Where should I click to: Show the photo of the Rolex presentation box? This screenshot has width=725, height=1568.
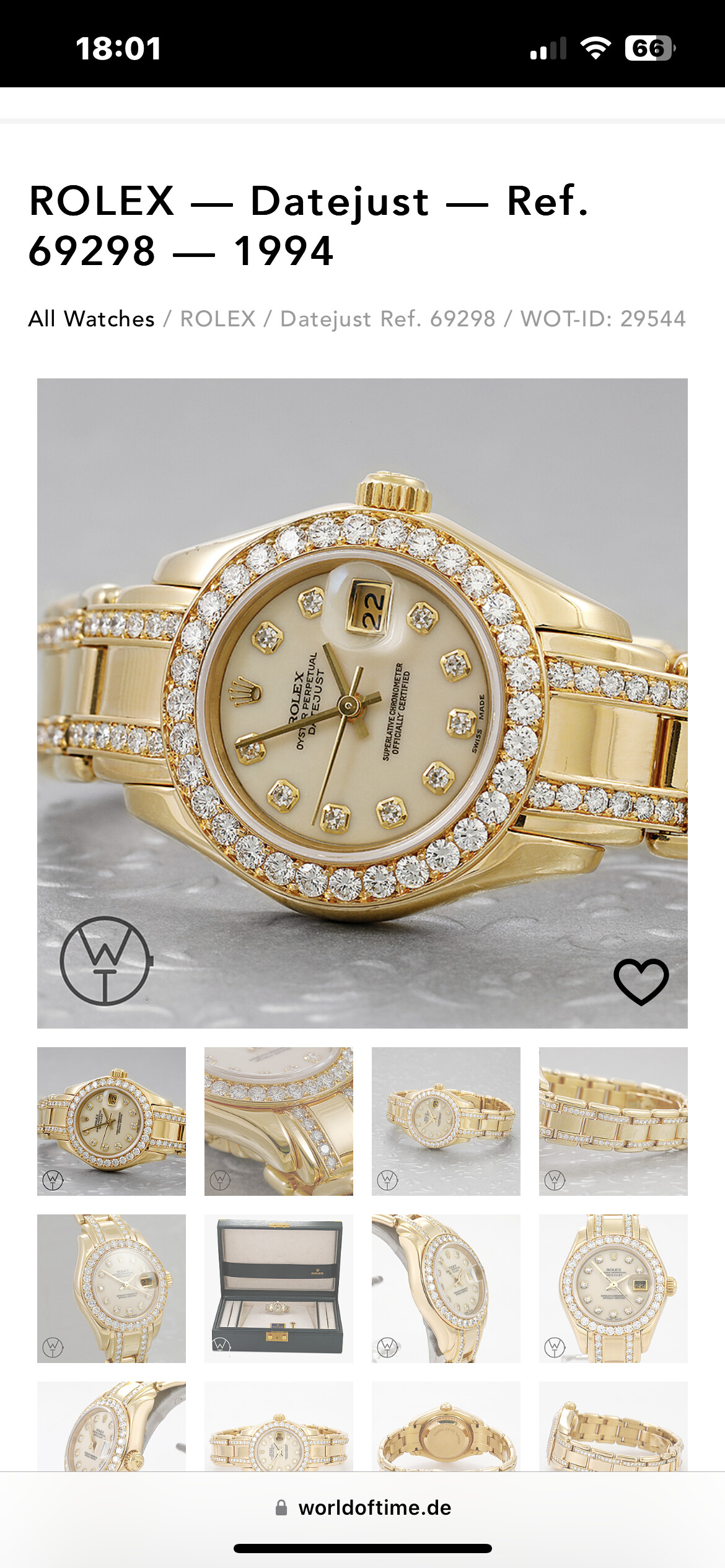279,1289
